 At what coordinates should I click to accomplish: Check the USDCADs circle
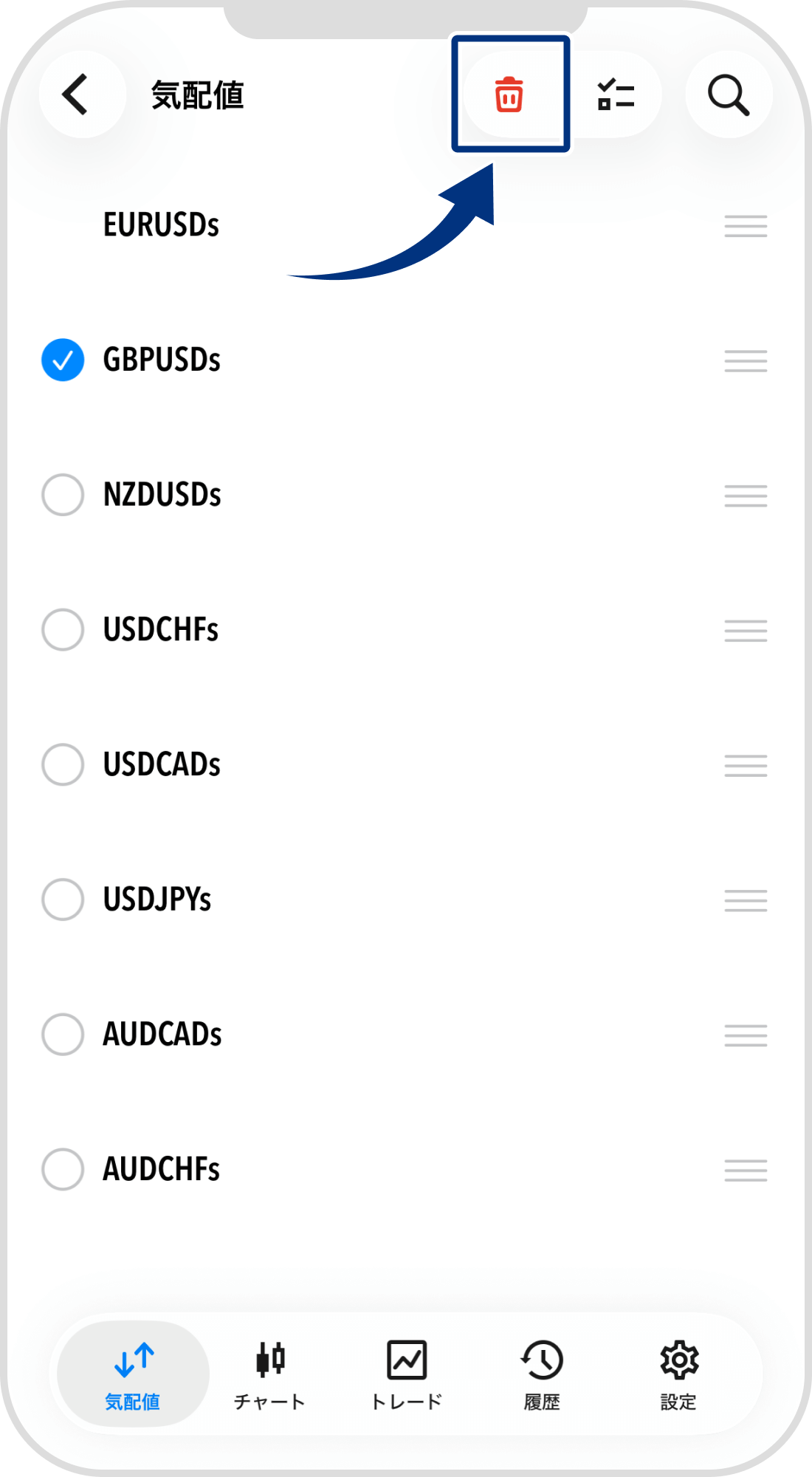click(x=63, y=764)
